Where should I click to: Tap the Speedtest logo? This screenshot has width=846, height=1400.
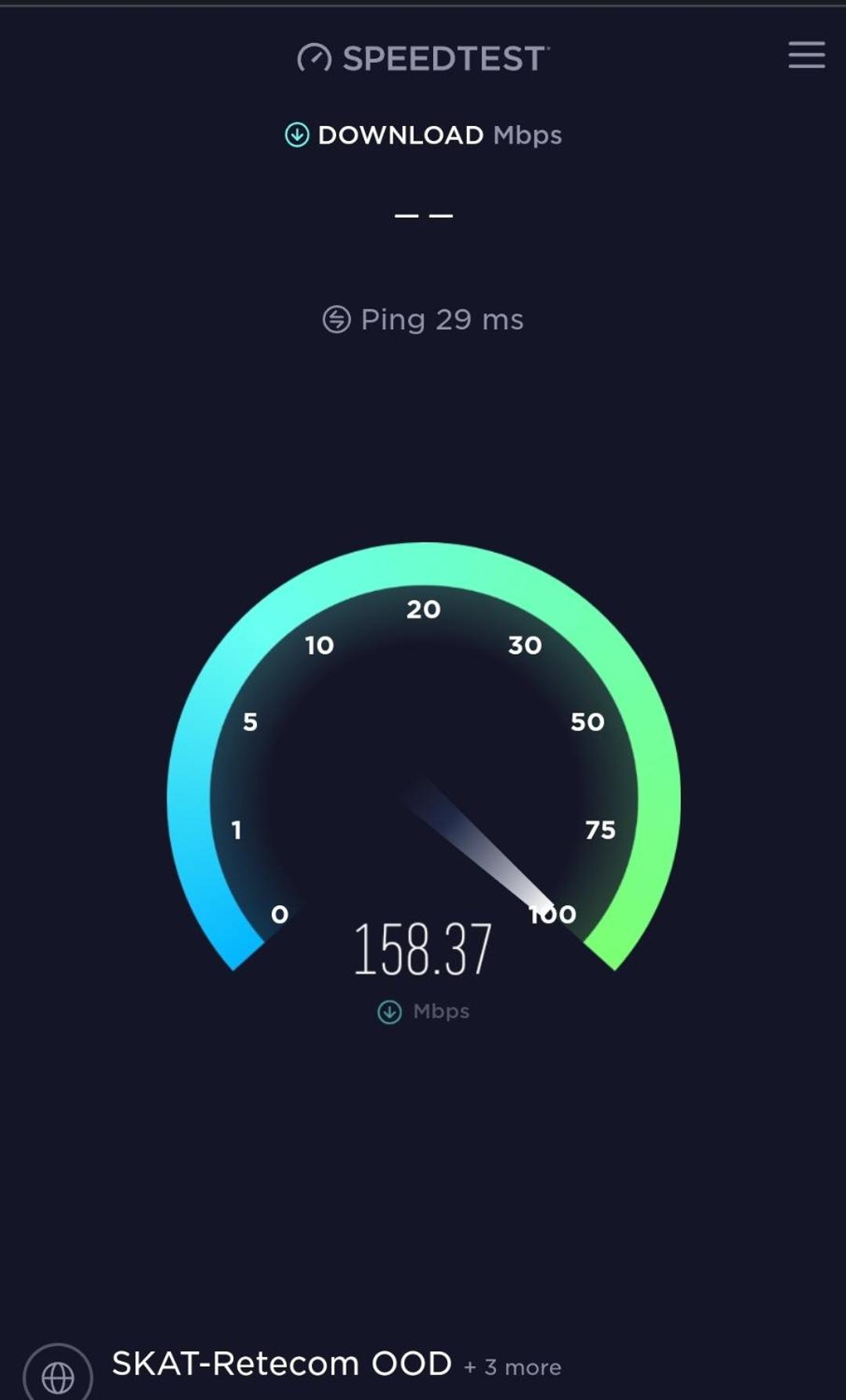point(423,59)
